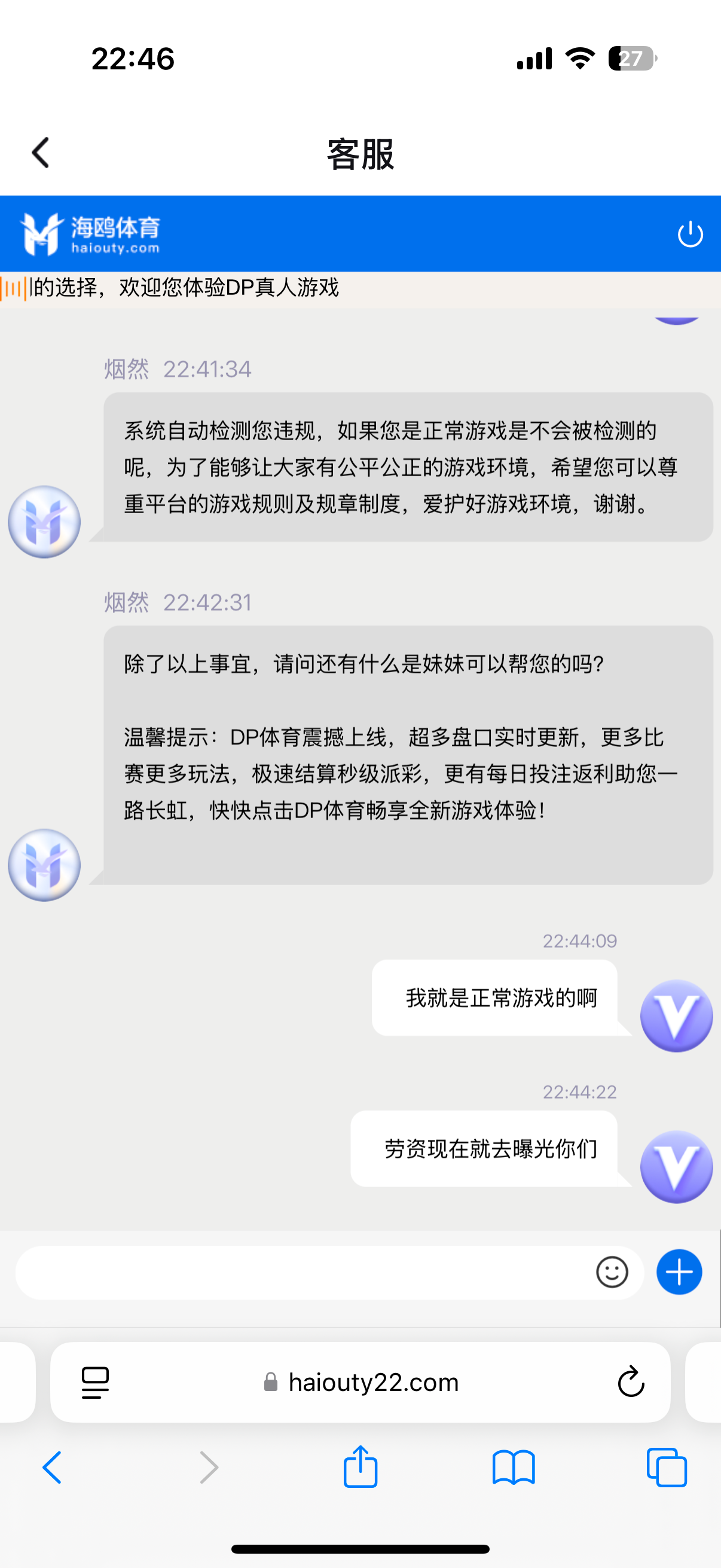This screenshot has height=1568, width=721.
Task: Show Safari tab overview
Action: [x=667, y=1467]
